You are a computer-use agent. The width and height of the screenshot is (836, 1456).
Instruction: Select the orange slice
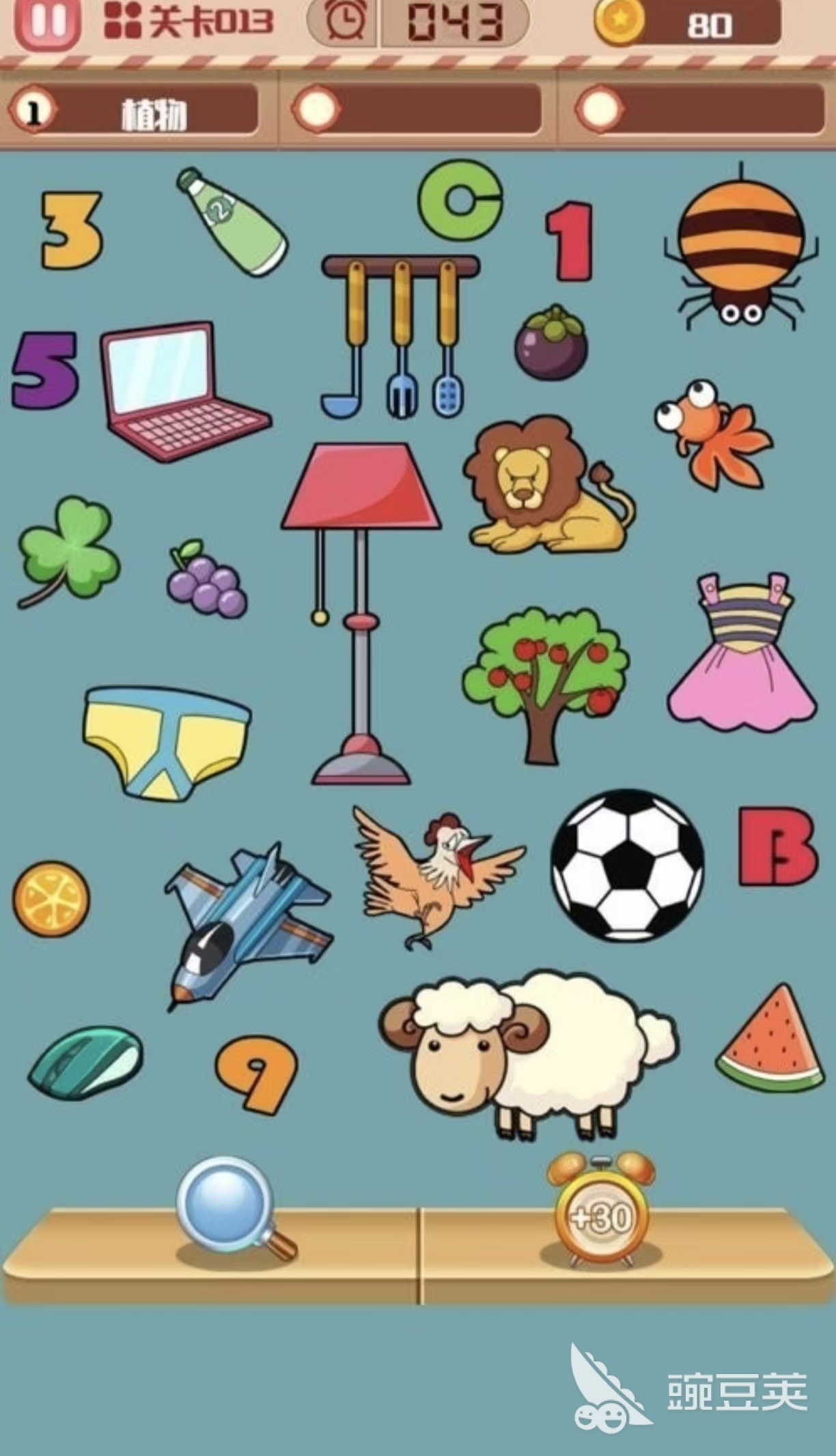[51, 898]
